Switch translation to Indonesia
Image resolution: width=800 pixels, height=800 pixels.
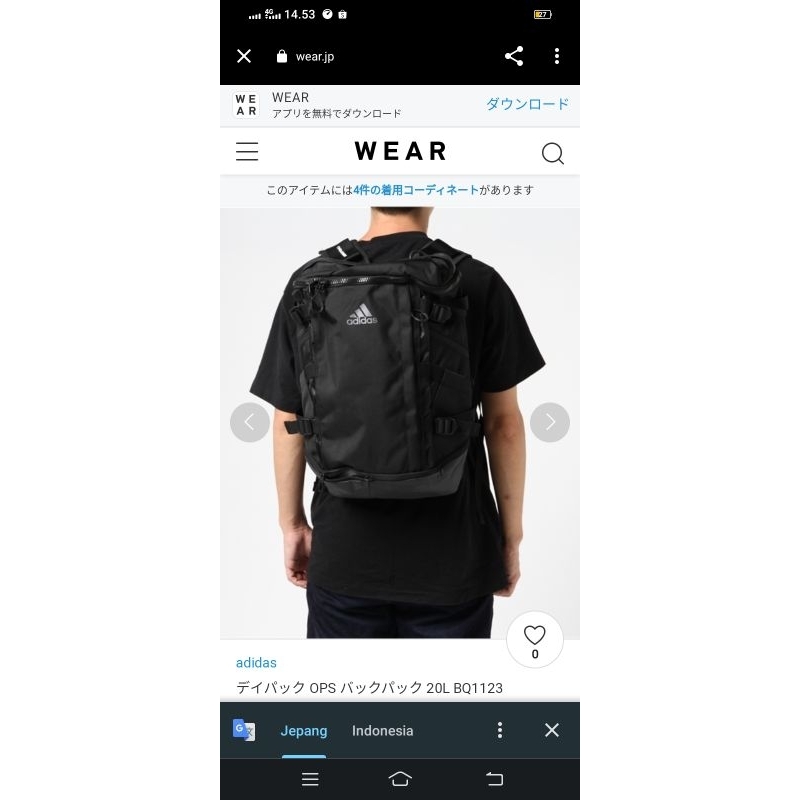pyautogui.click(x=382, y=730)
